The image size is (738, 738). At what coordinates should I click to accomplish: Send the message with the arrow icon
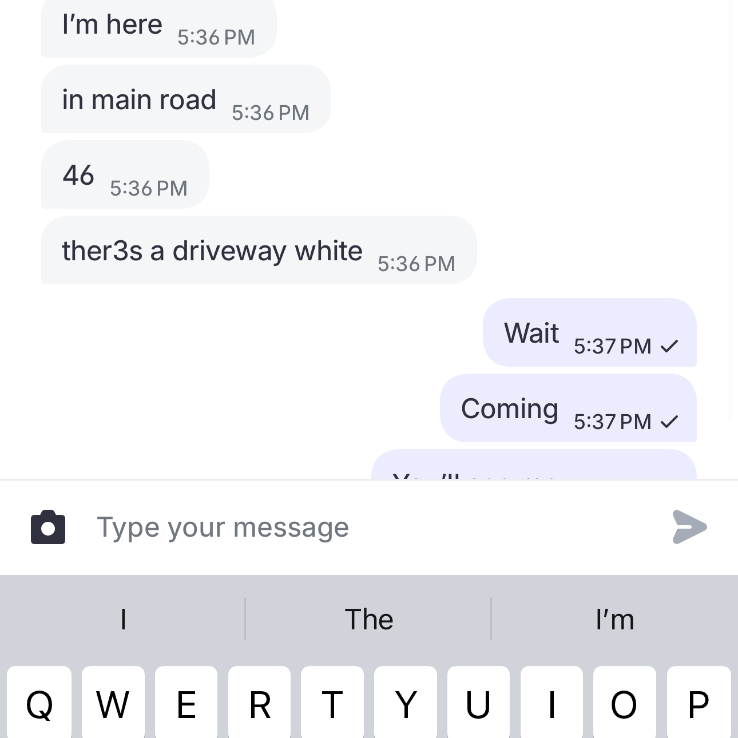pyautogui.click(x=689, y=526)
